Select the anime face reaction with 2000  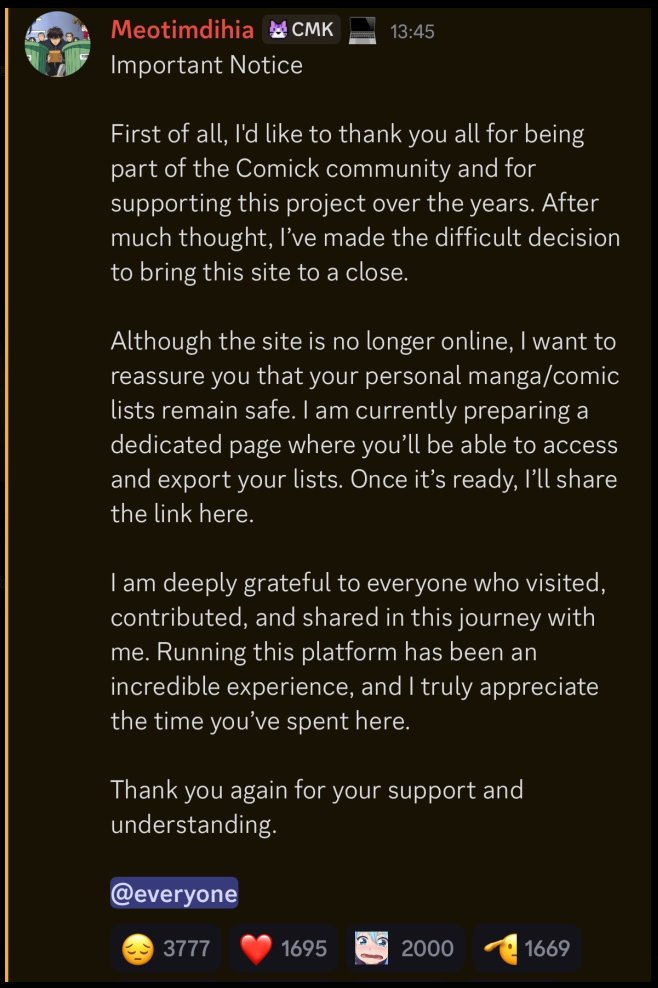click(x=403, y=948)
